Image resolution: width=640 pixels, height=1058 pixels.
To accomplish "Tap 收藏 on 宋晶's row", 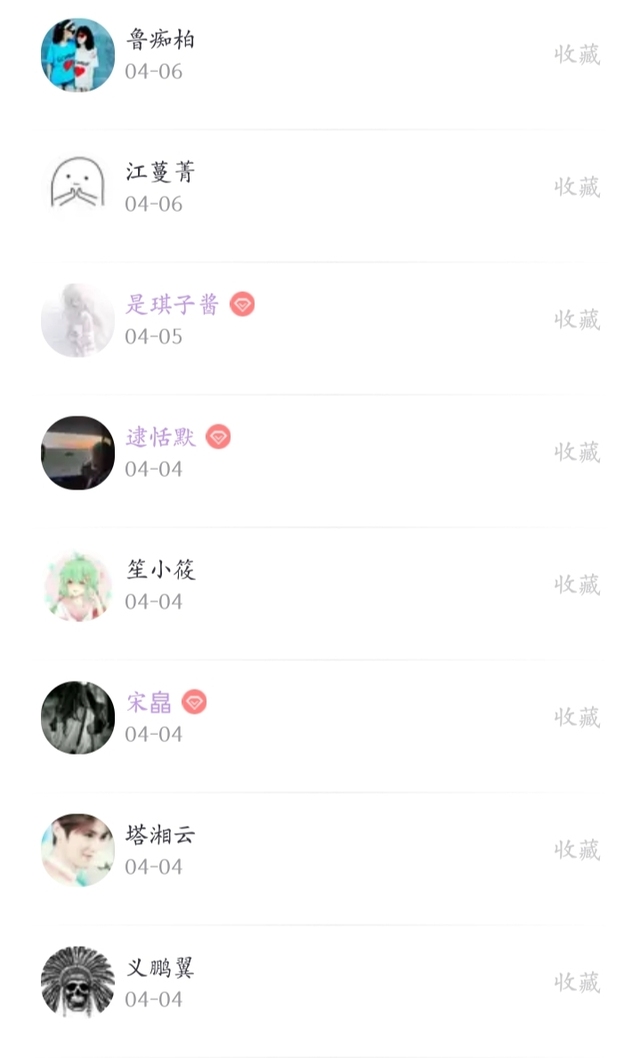I will click(577, 717).
